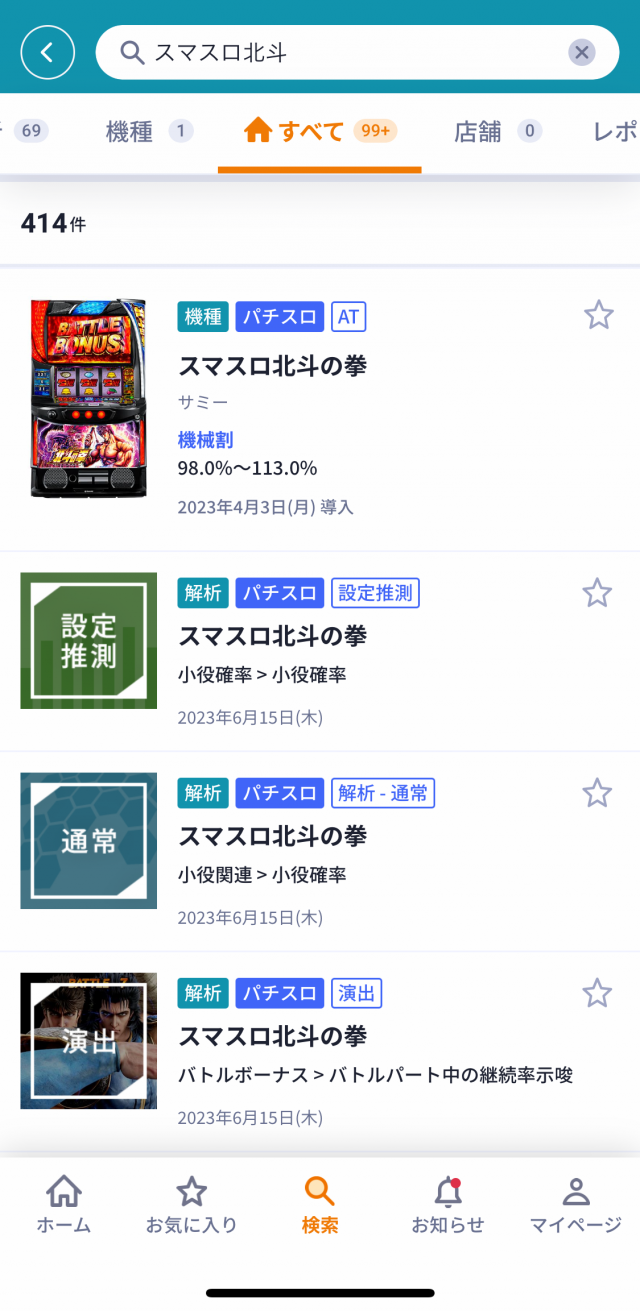Viewport: 640px width, 1311px height.
Task: Clear the スマスロ北斗 search text
Action: point(582,52)
